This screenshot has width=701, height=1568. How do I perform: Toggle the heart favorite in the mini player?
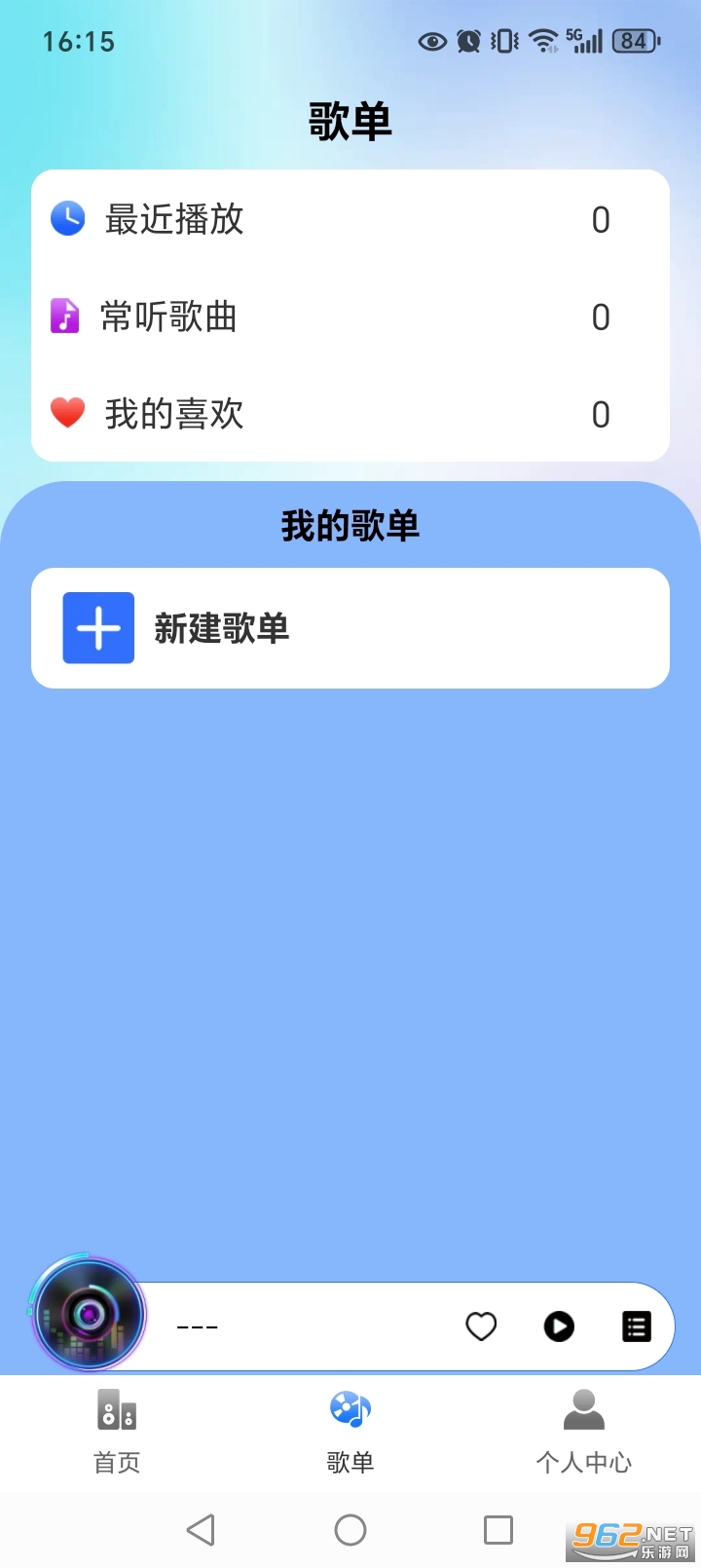(481, 1326)
